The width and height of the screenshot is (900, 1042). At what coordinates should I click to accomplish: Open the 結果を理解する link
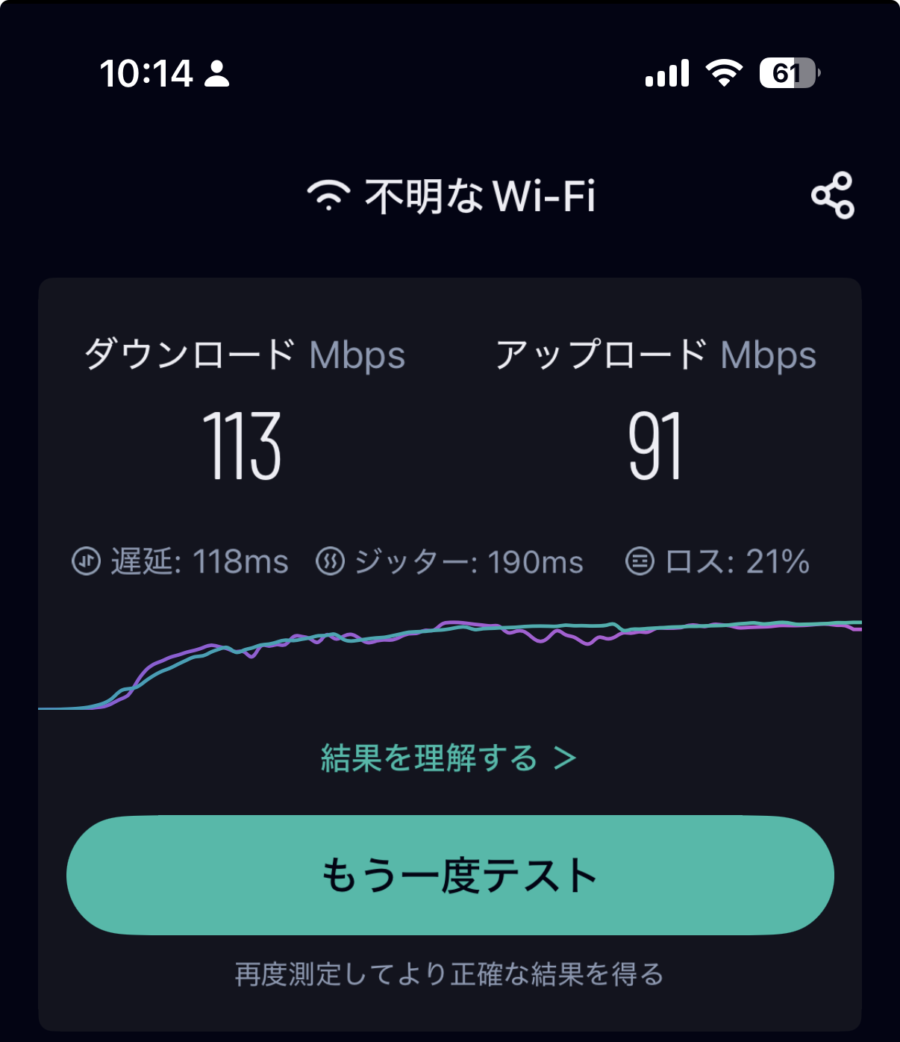430,758
